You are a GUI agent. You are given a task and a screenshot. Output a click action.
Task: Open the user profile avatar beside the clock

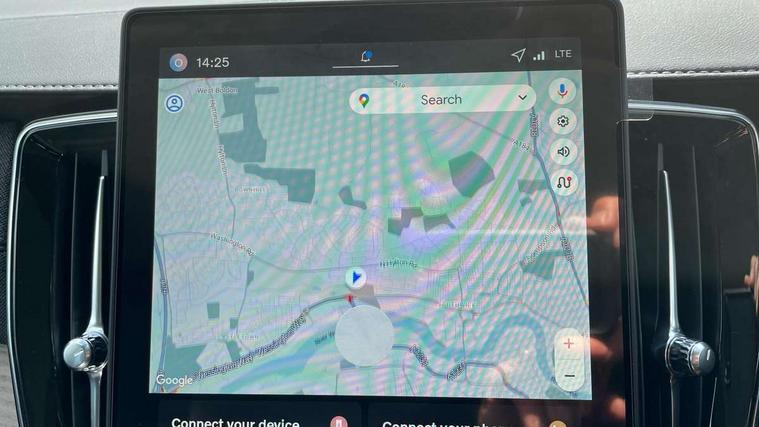(x=178, y=62)
